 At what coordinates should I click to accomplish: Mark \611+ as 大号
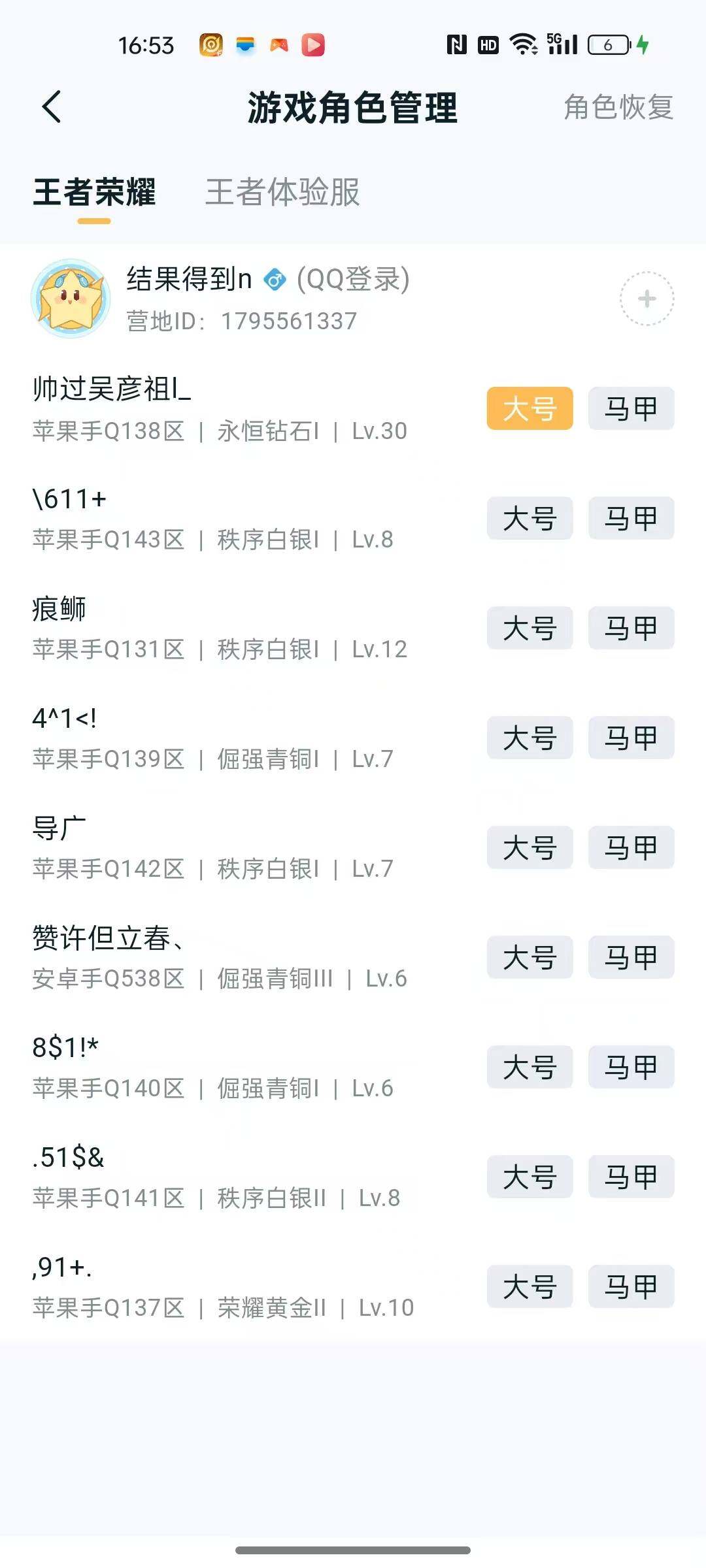click(x=529, y=518)
